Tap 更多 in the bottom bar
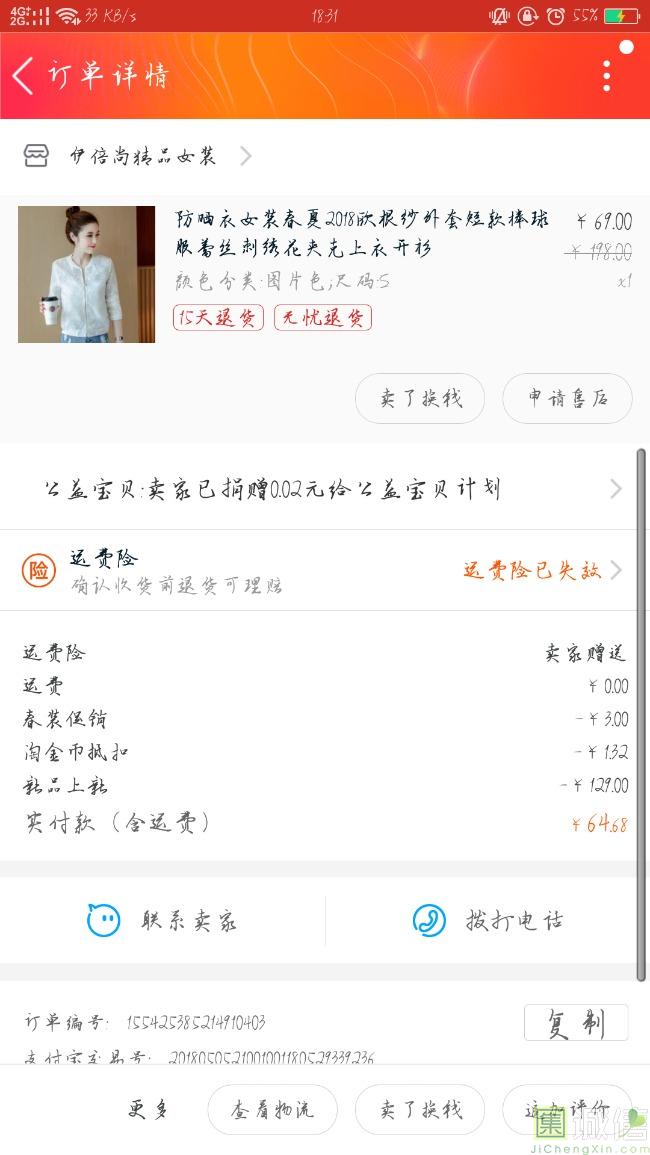 click(148, 1109)
